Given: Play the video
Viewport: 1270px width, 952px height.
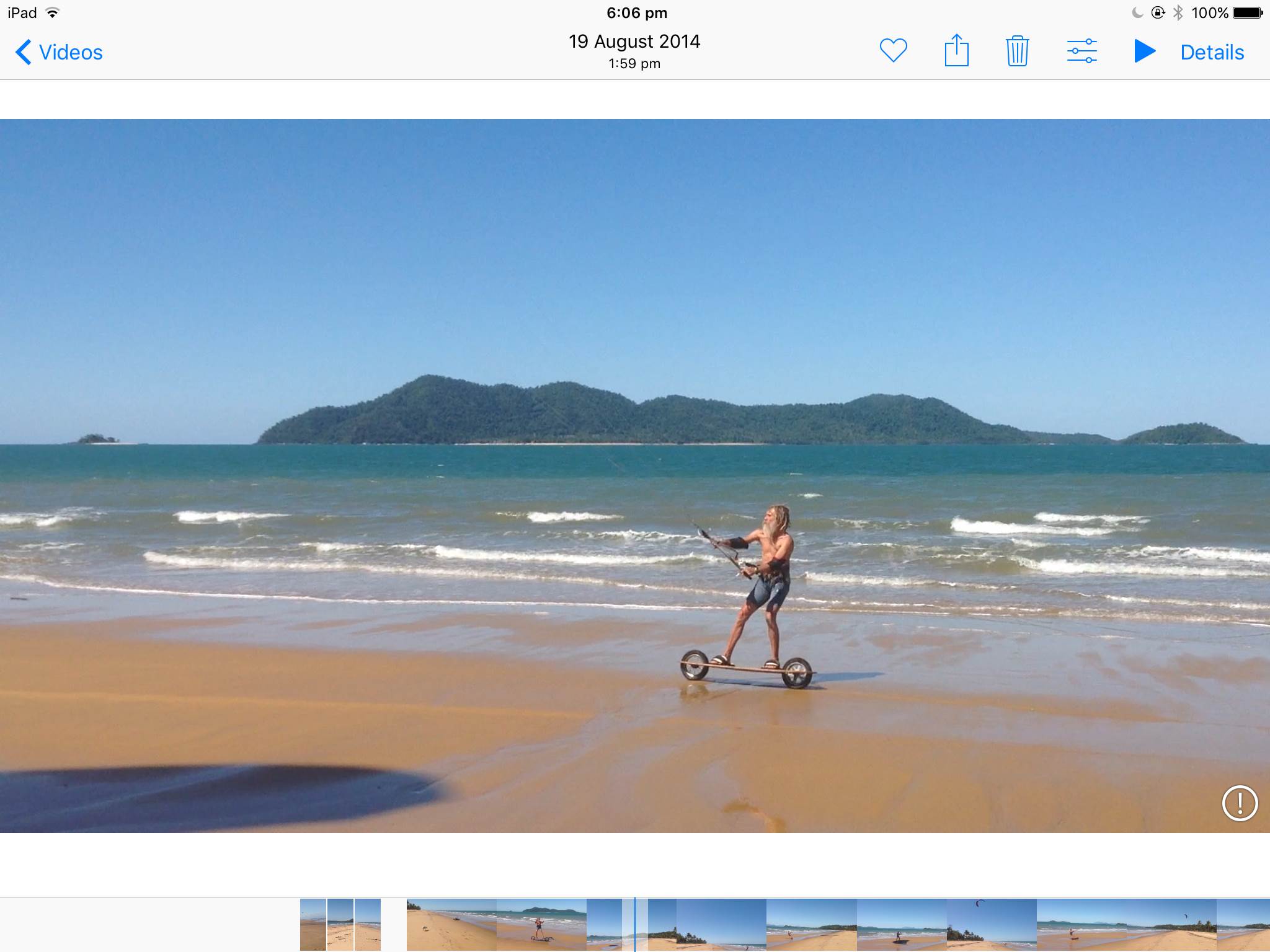Looking at the screenshot, I should pos(1144,51).
